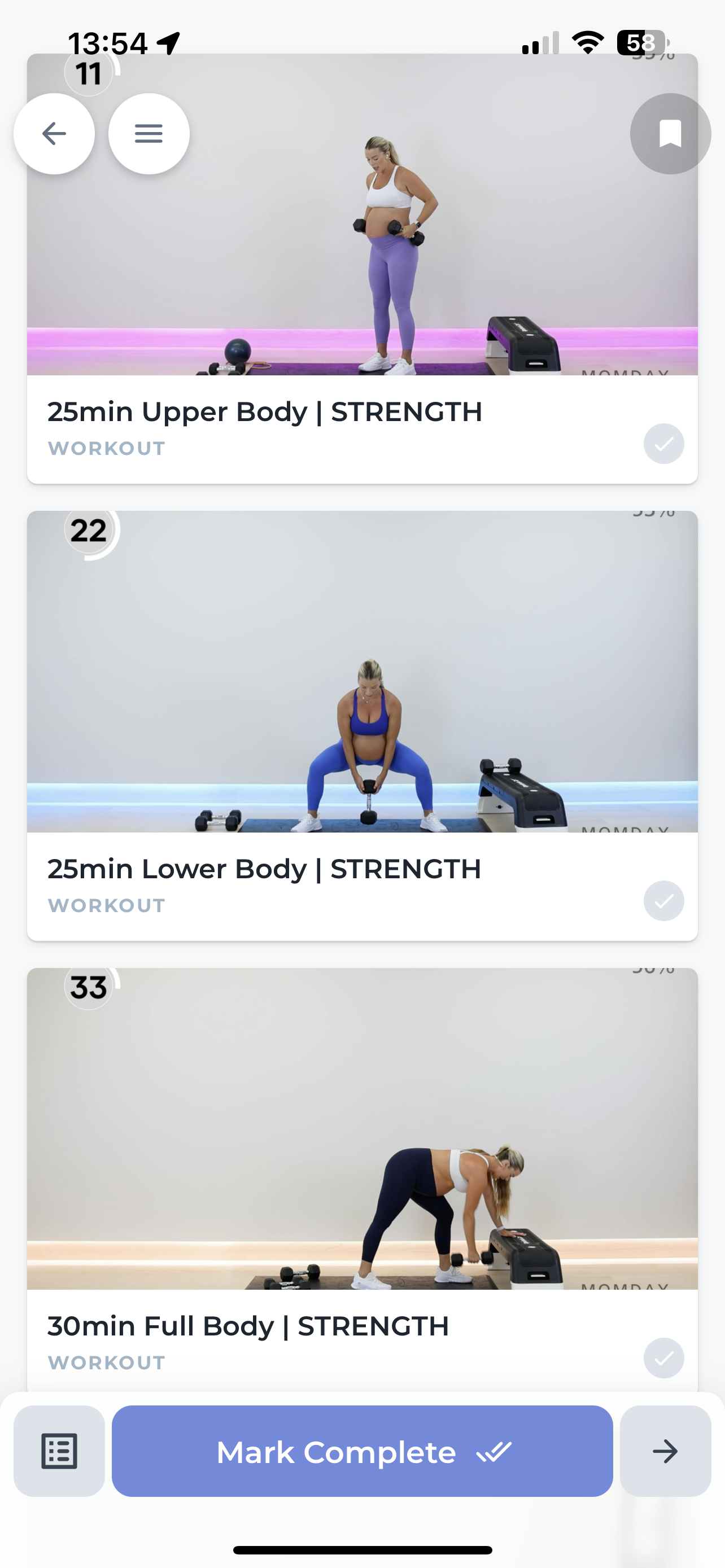Open the list view icon button
Image resolution: width=725 pixels, height=1568 pixels.
click(x=59, y=1452)
